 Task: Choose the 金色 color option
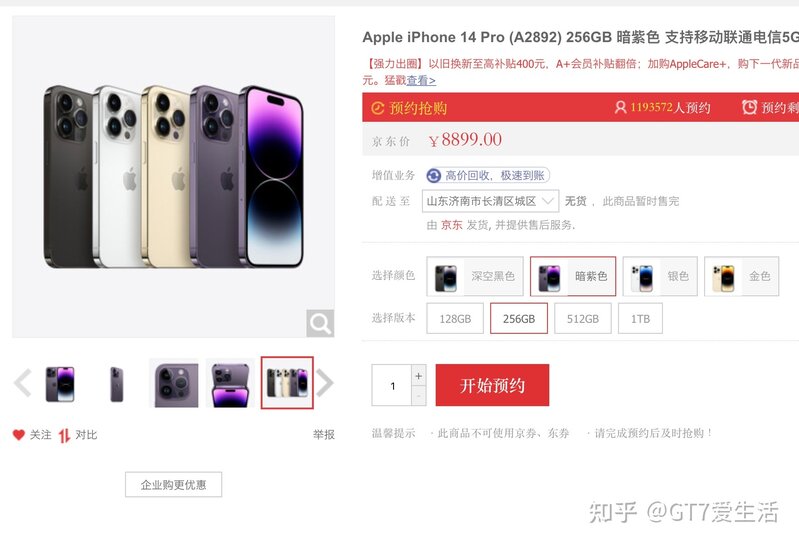tap(741, 277)
